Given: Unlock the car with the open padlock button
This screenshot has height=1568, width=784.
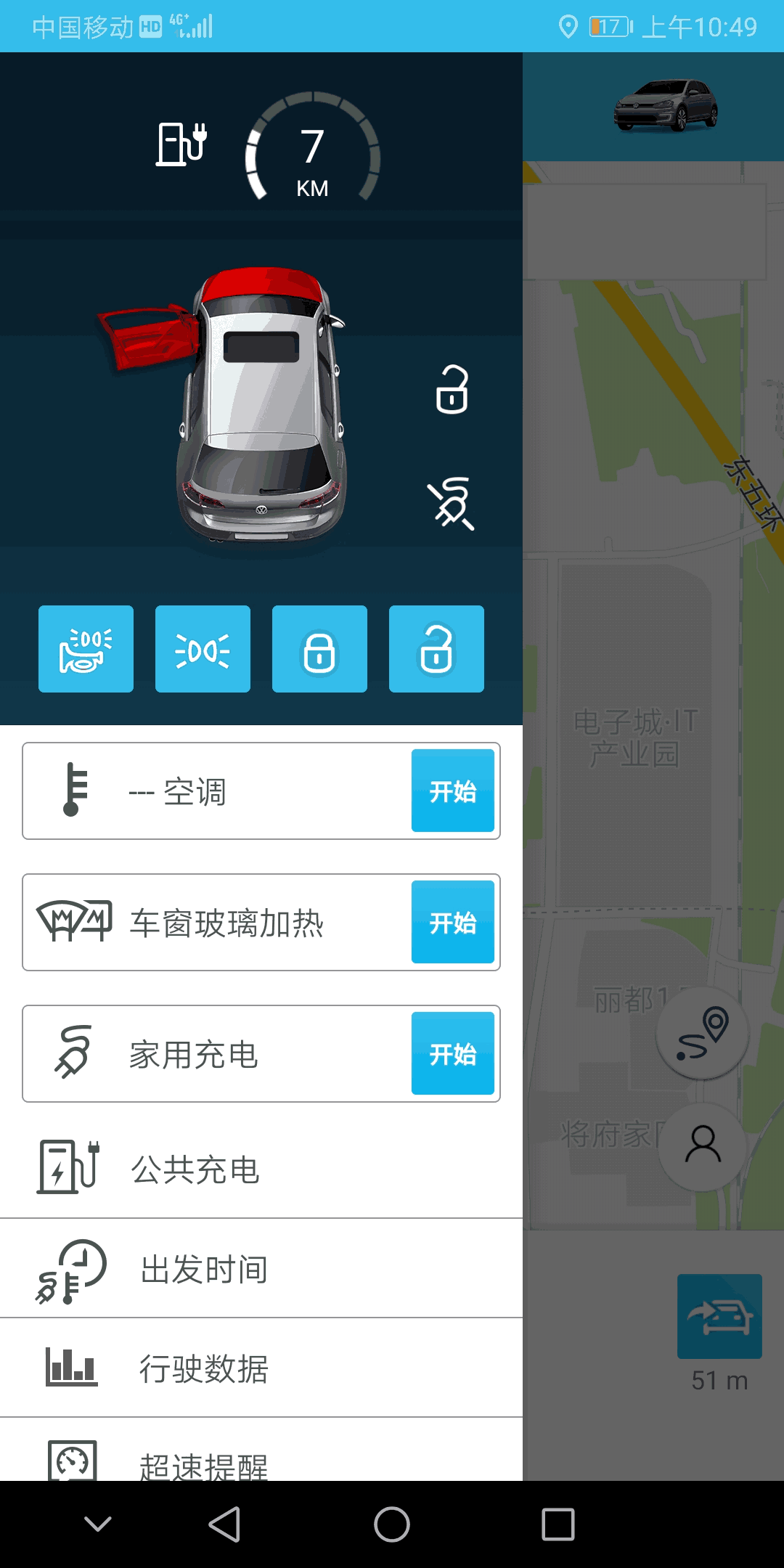Looking at the screenshot, I should pos(436,649).
